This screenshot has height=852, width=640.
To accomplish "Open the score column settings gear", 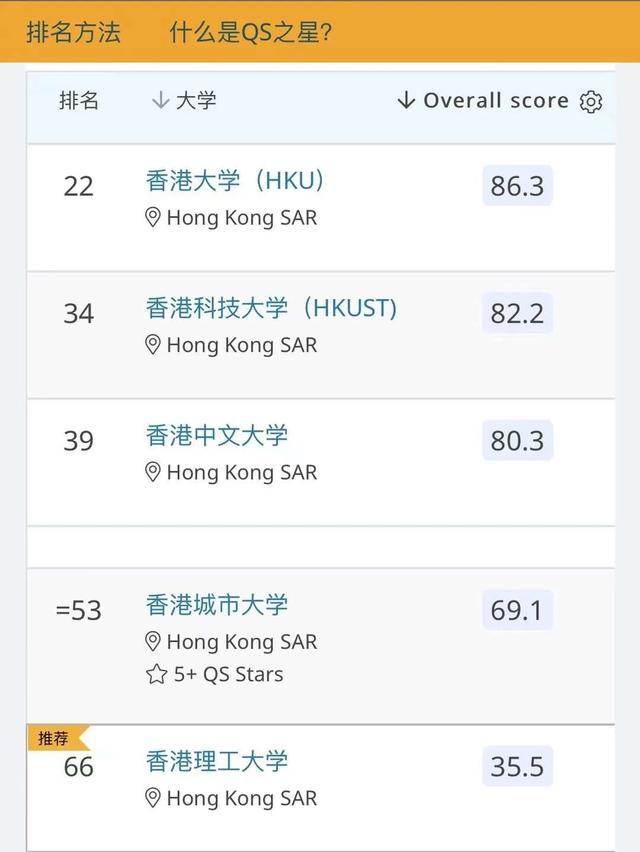I will tap(591, 101).
